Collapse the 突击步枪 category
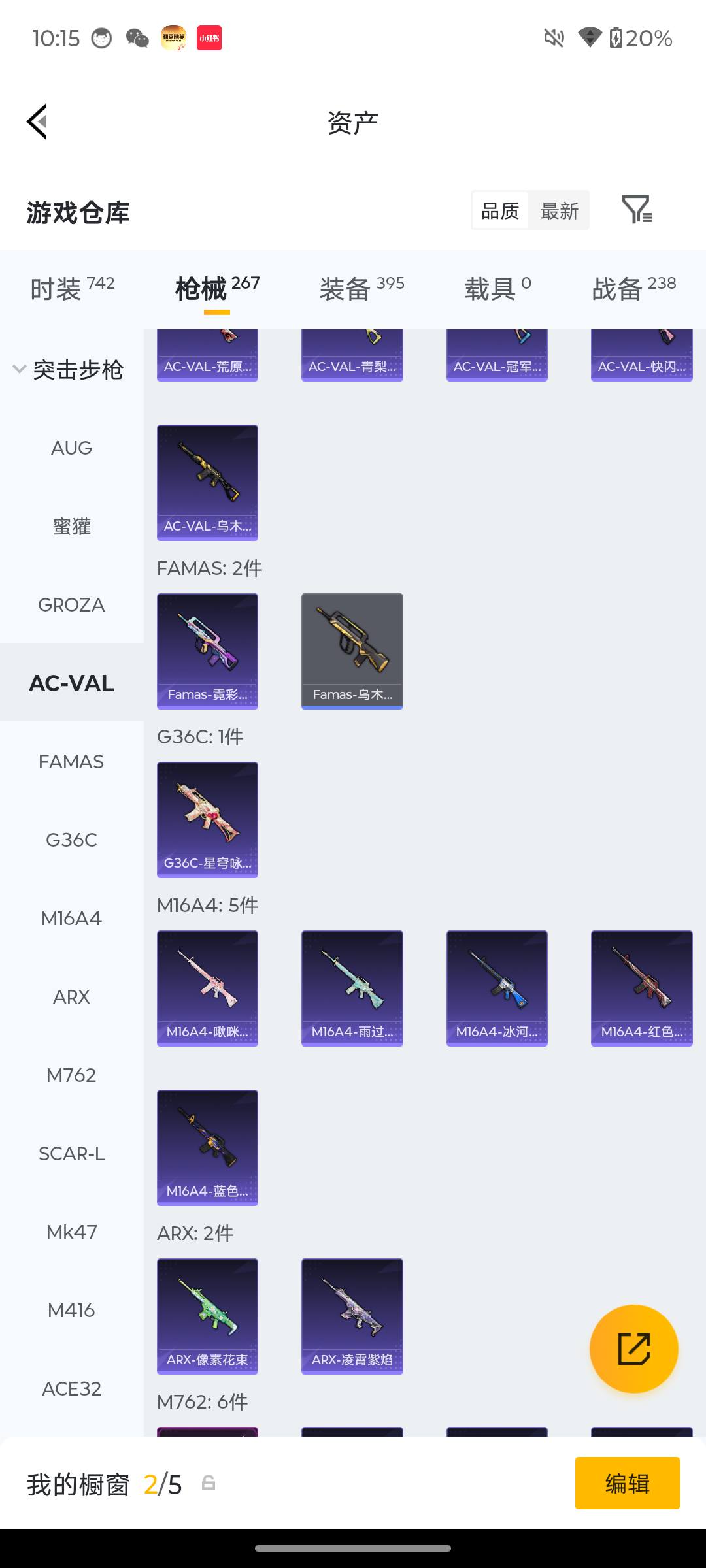Screen dimensions: 706x1568 coord(68,369)
